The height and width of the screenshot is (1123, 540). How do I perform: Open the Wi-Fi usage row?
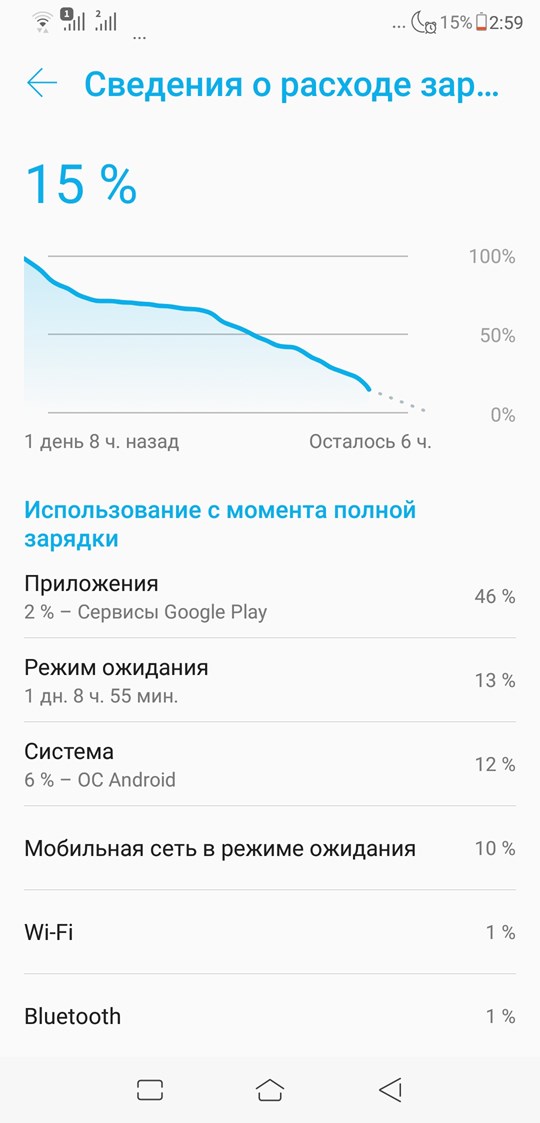pyautogui.click(x=270, y=932)
